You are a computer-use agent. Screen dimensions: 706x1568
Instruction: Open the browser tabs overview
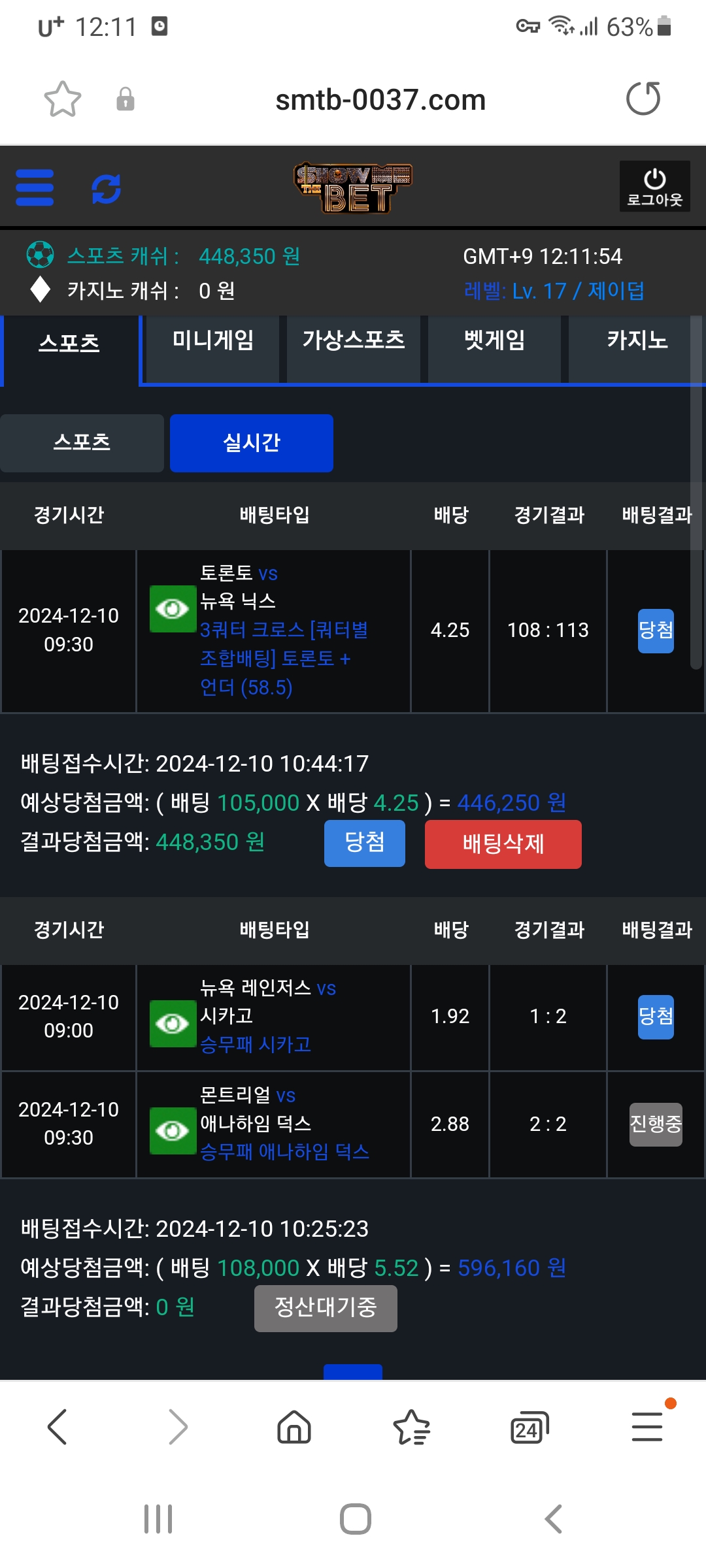click(x=528, y=1428)
